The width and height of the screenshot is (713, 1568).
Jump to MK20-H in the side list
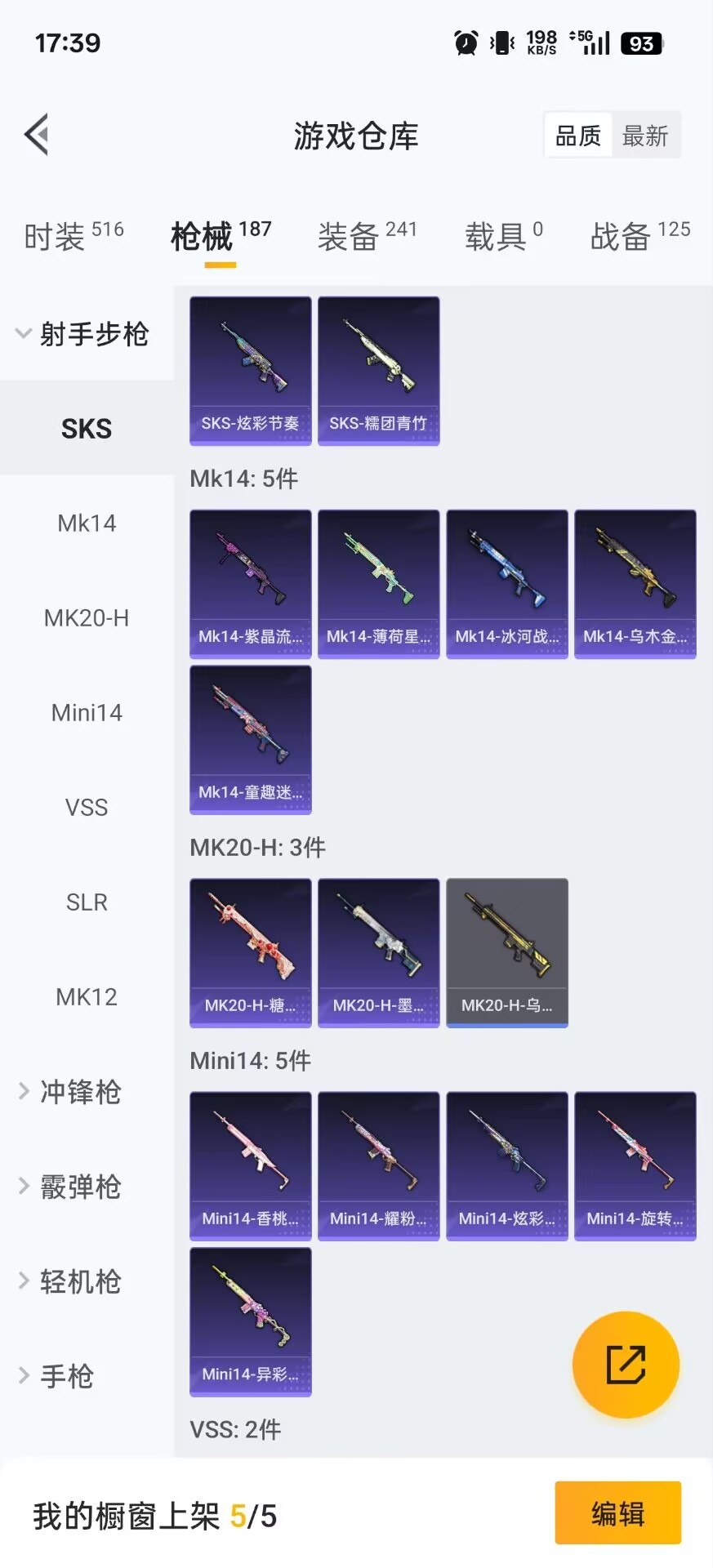pos(87,618)
